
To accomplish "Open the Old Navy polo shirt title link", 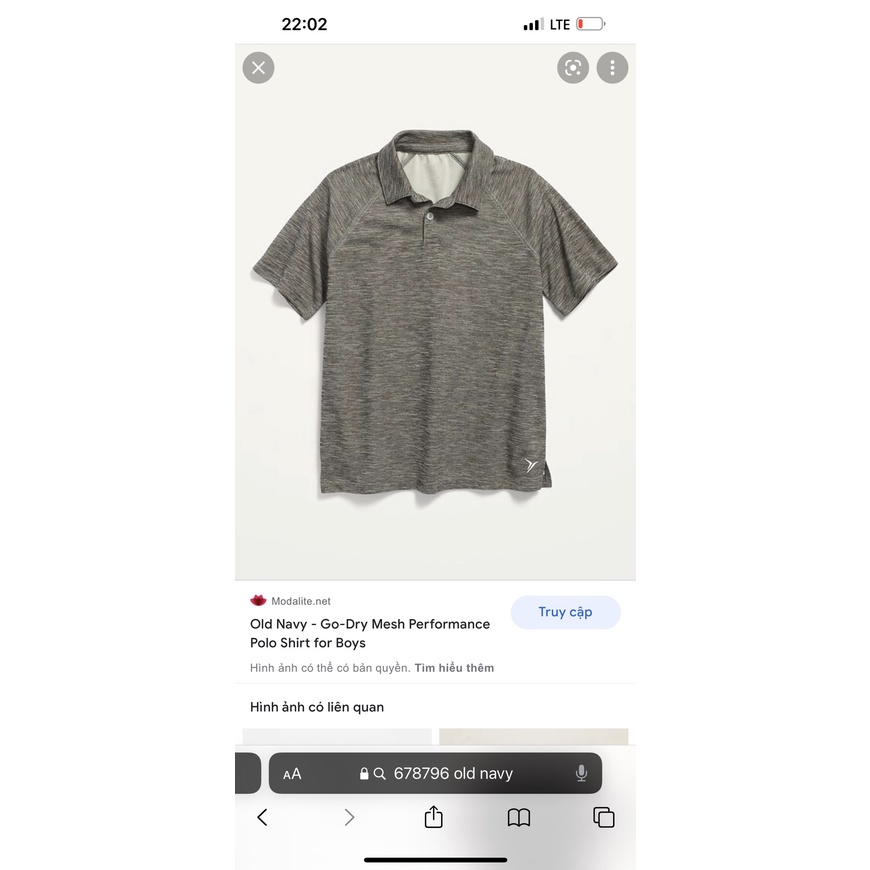I will tap(370, 633).
